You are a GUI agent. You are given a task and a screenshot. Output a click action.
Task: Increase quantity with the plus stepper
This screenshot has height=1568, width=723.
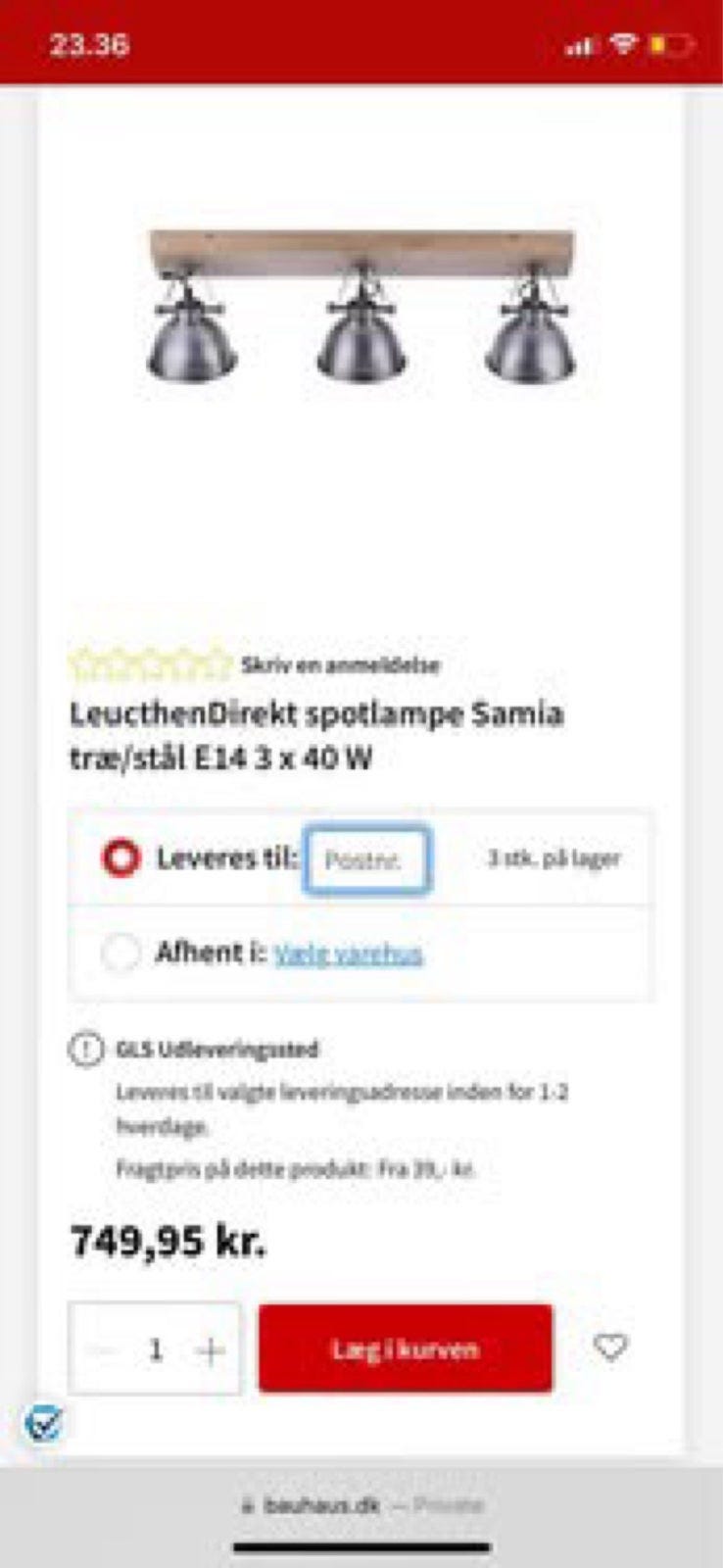210,1347
